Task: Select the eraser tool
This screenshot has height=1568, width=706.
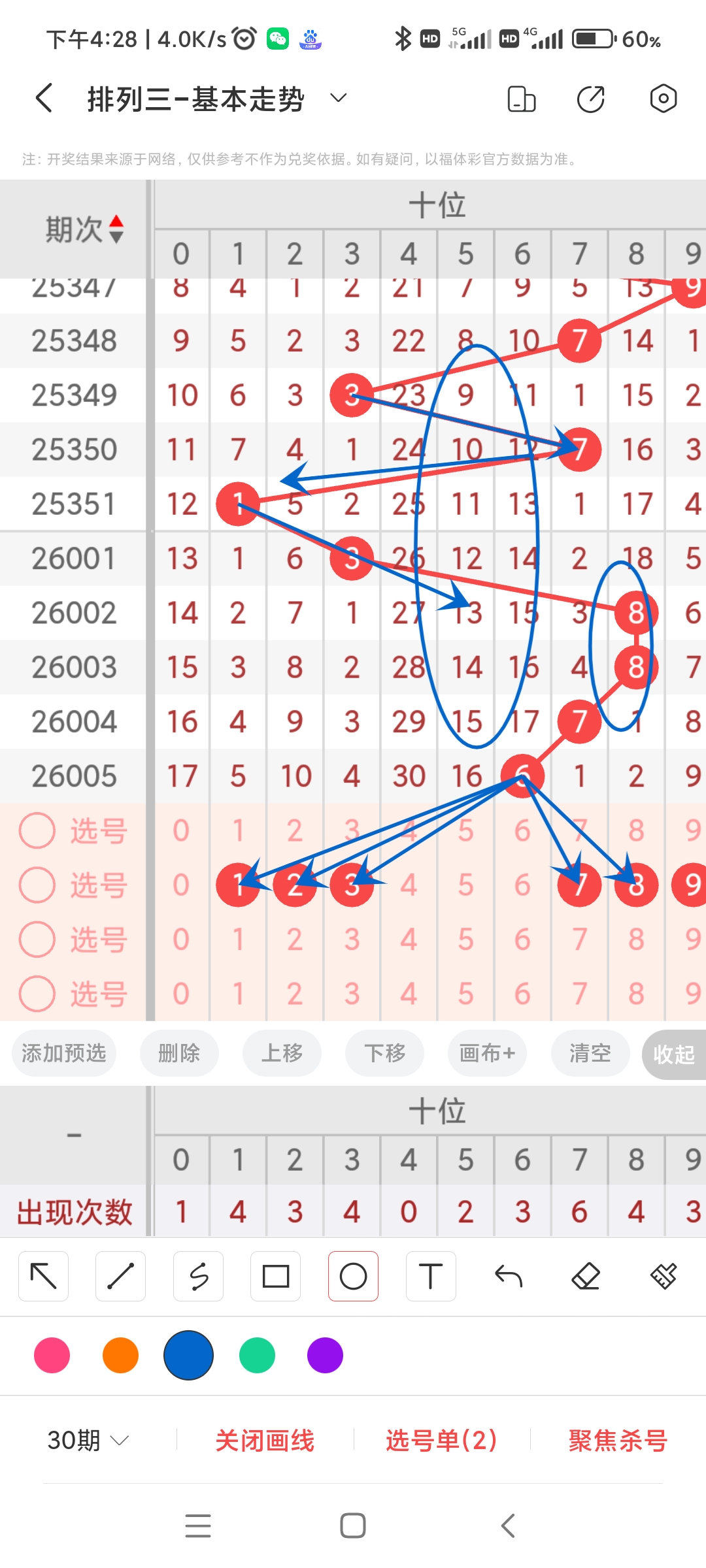Action: click(x=586, y=1275)
